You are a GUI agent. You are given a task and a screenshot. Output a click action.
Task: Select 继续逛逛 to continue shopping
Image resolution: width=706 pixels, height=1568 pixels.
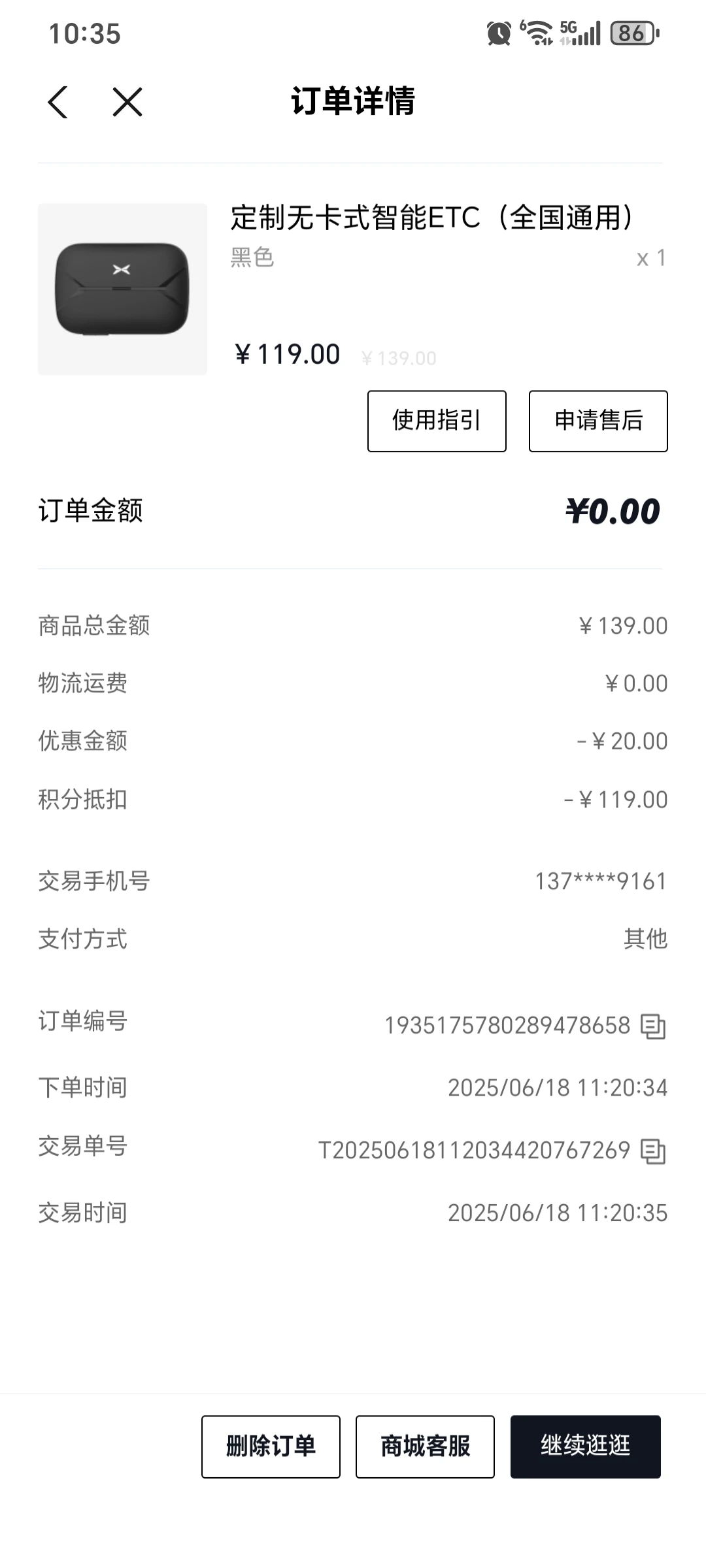[585, 1446]
